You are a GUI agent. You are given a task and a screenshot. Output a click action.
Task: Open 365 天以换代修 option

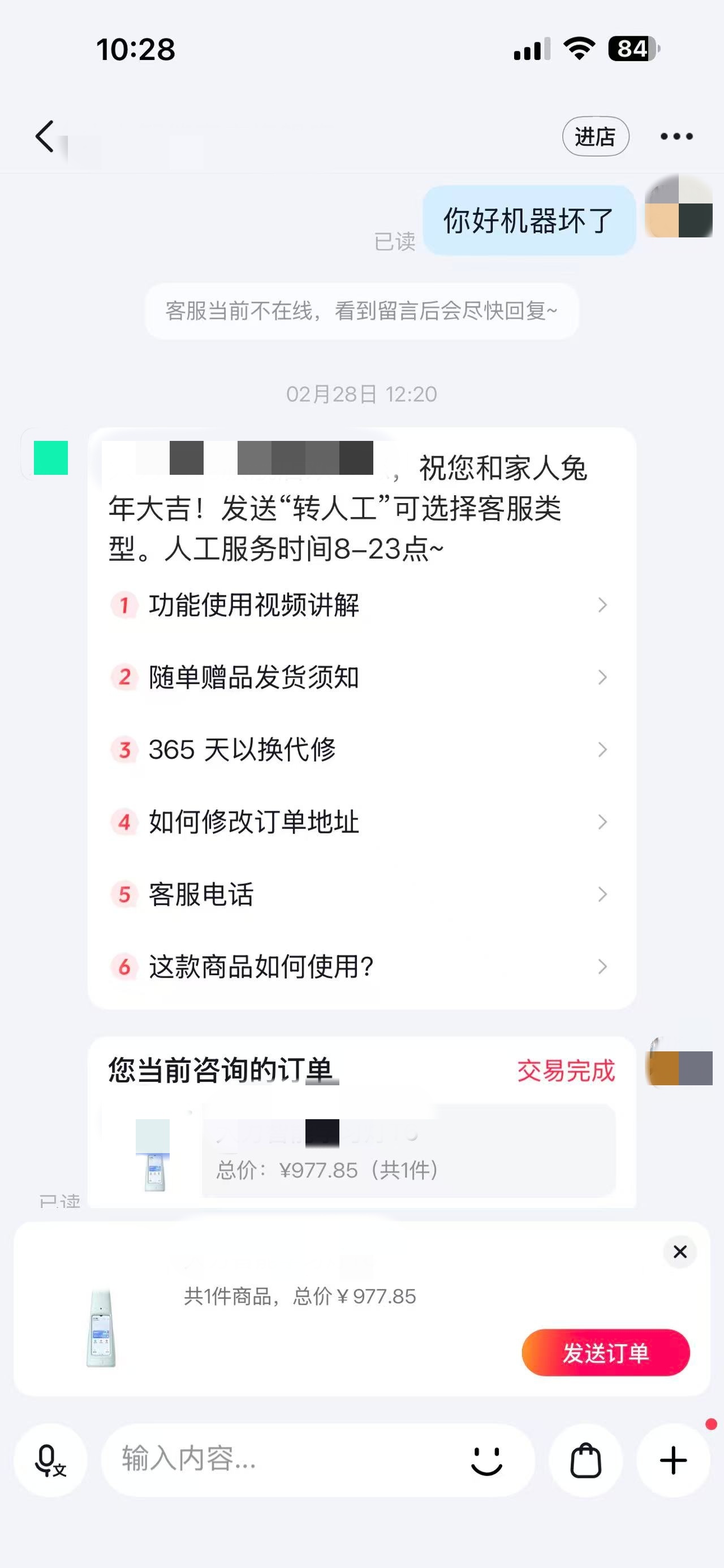coord(359,750)
